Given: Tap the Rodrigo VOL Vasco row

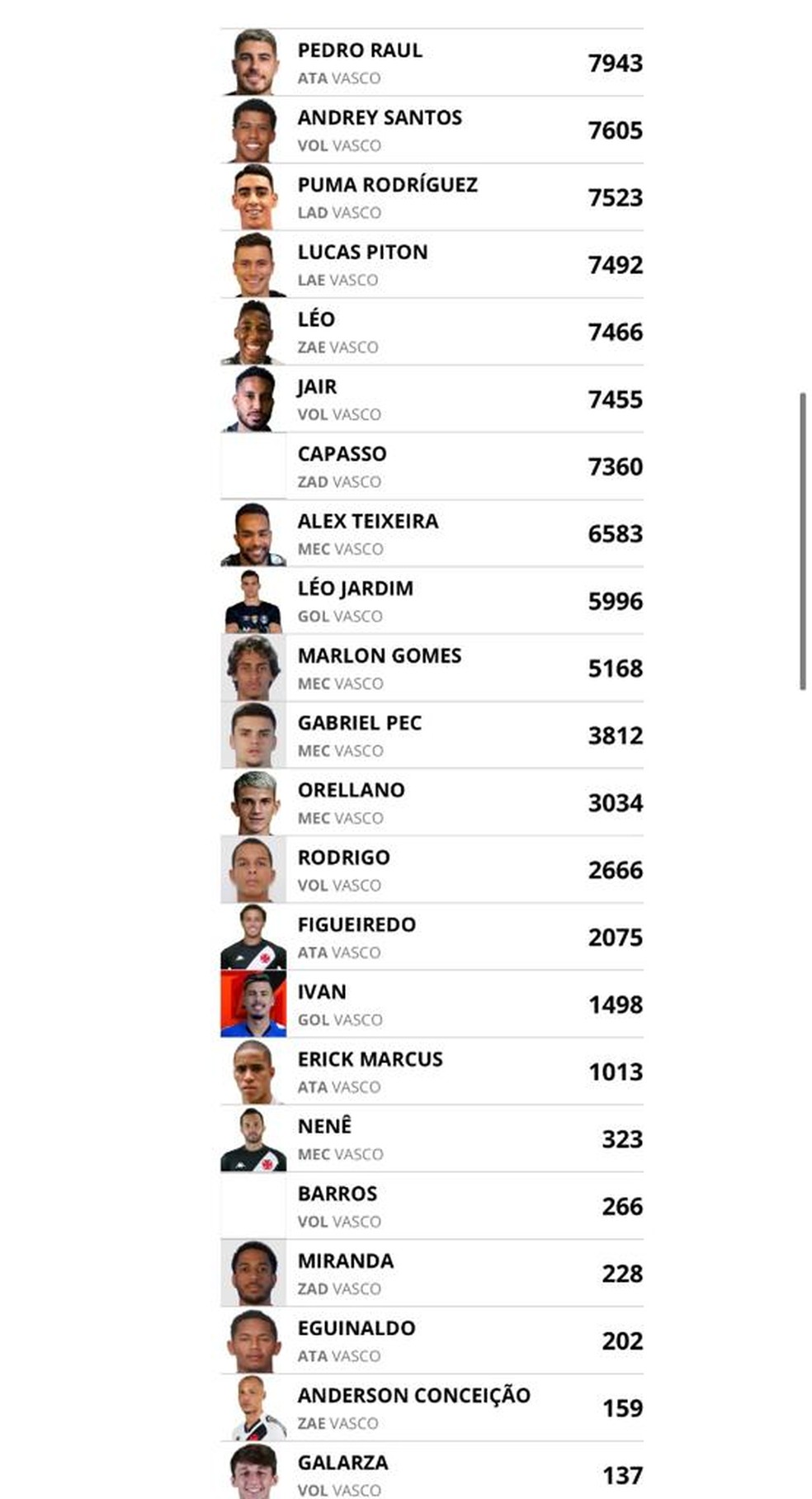Looking at the screenshot, I should coord(432,870).
